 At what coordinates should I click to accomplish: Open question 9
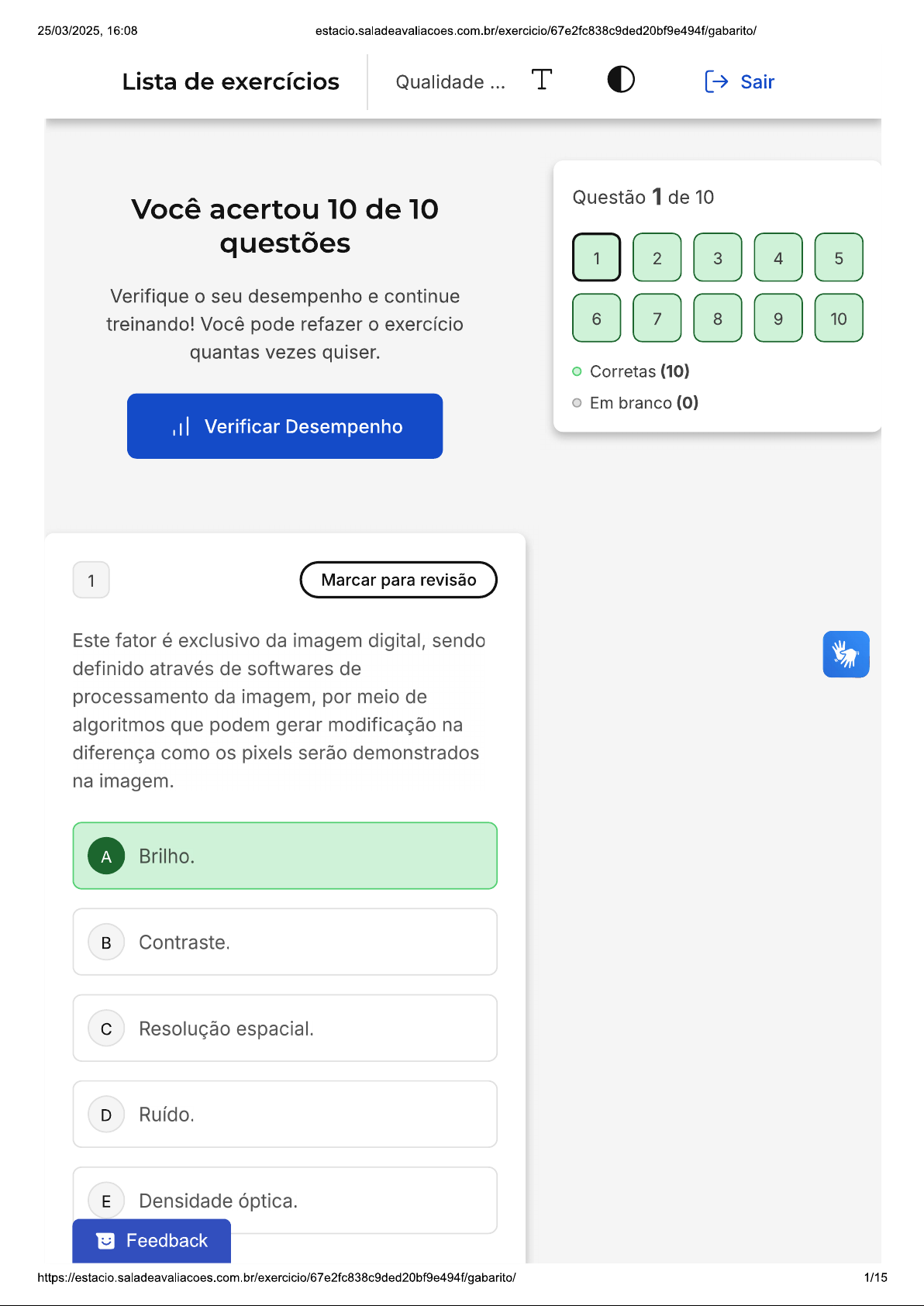click(x=778, y=318)
